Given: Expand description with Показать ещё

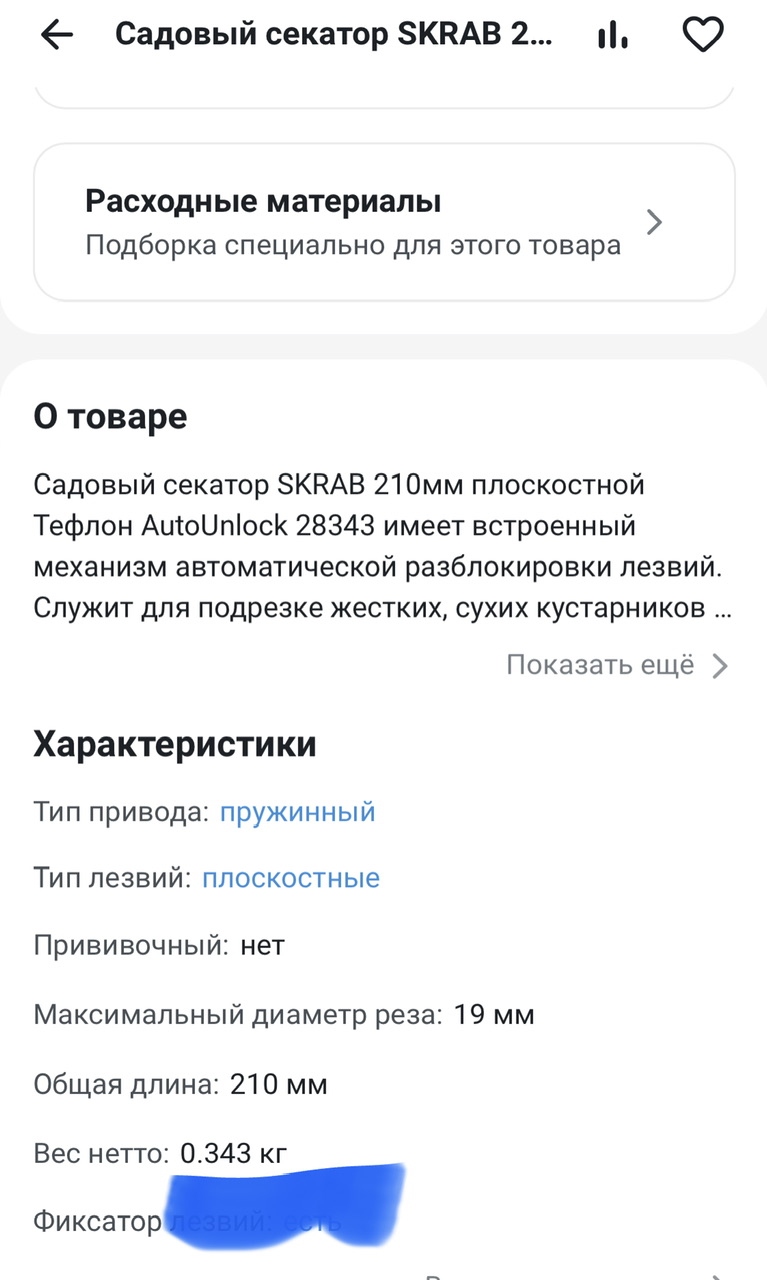Looking at the screenshot, I should click(616, 665).
